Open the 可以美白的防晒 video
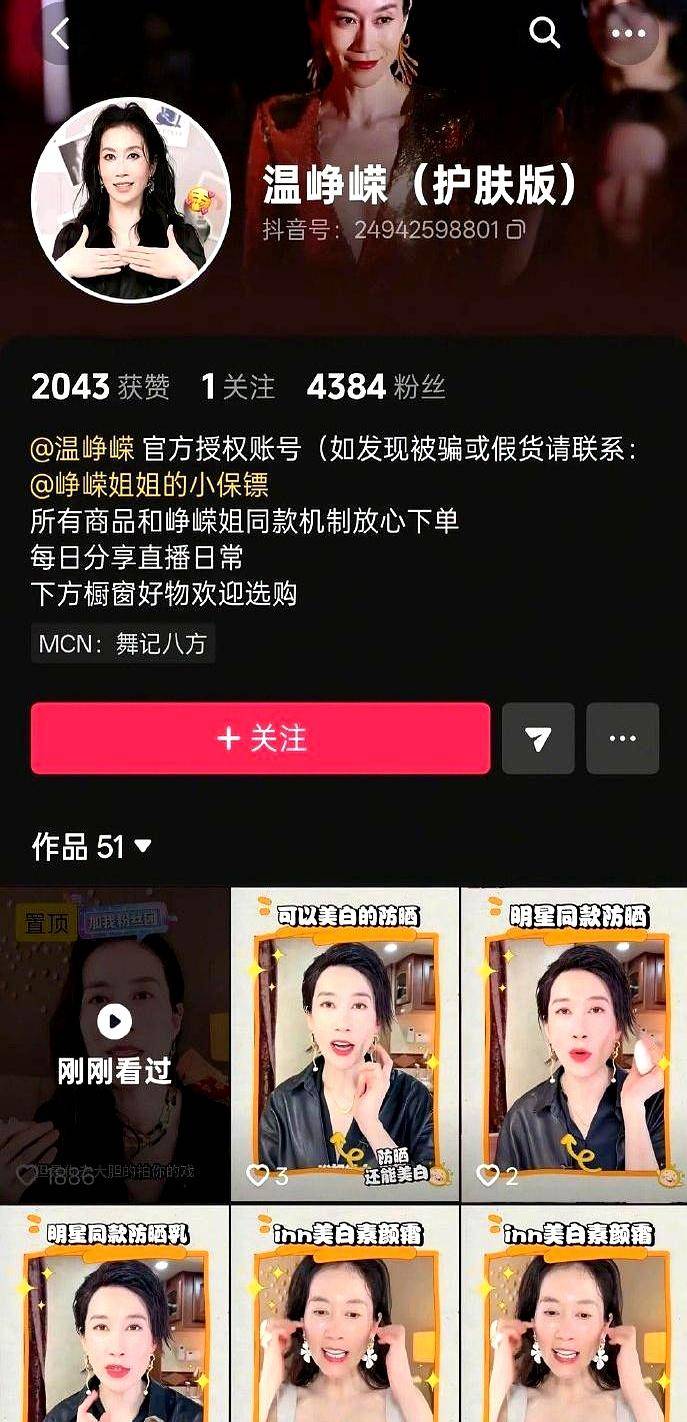 click(344, 1043)
